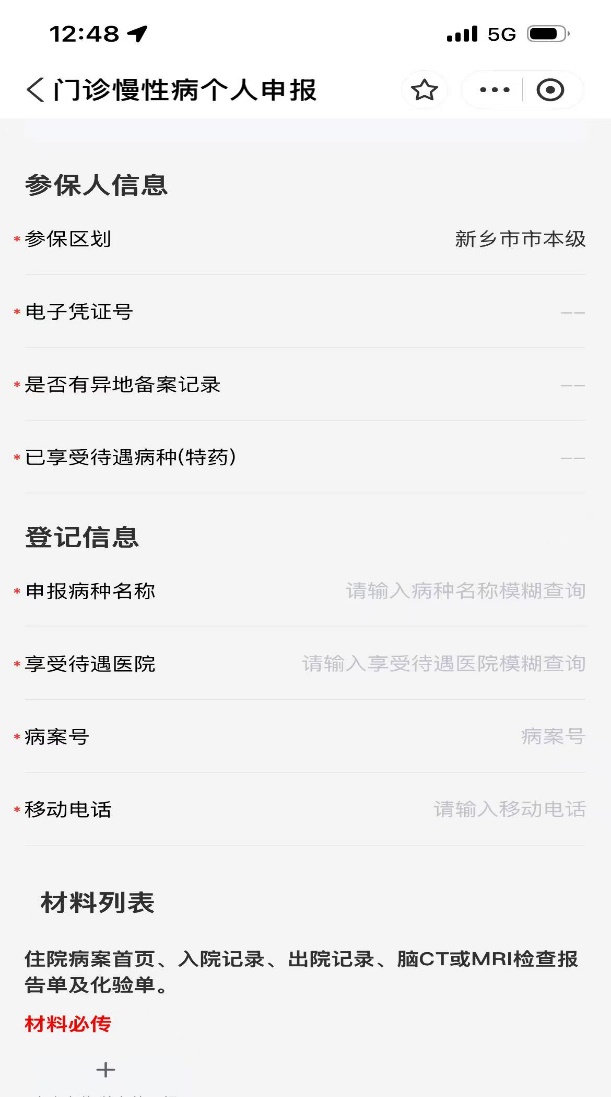
Task: Go back from 门诊慢性病个人申报 page
Action: click(35, 90)
